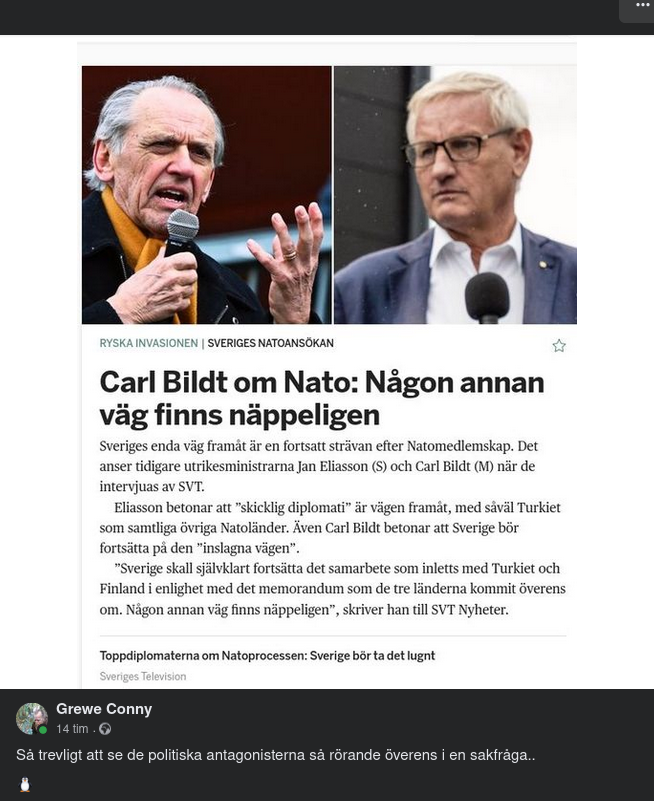This screenshot has width=654, height=801.
Task: Open the overflow menu at top right
Action: [641, 8]
